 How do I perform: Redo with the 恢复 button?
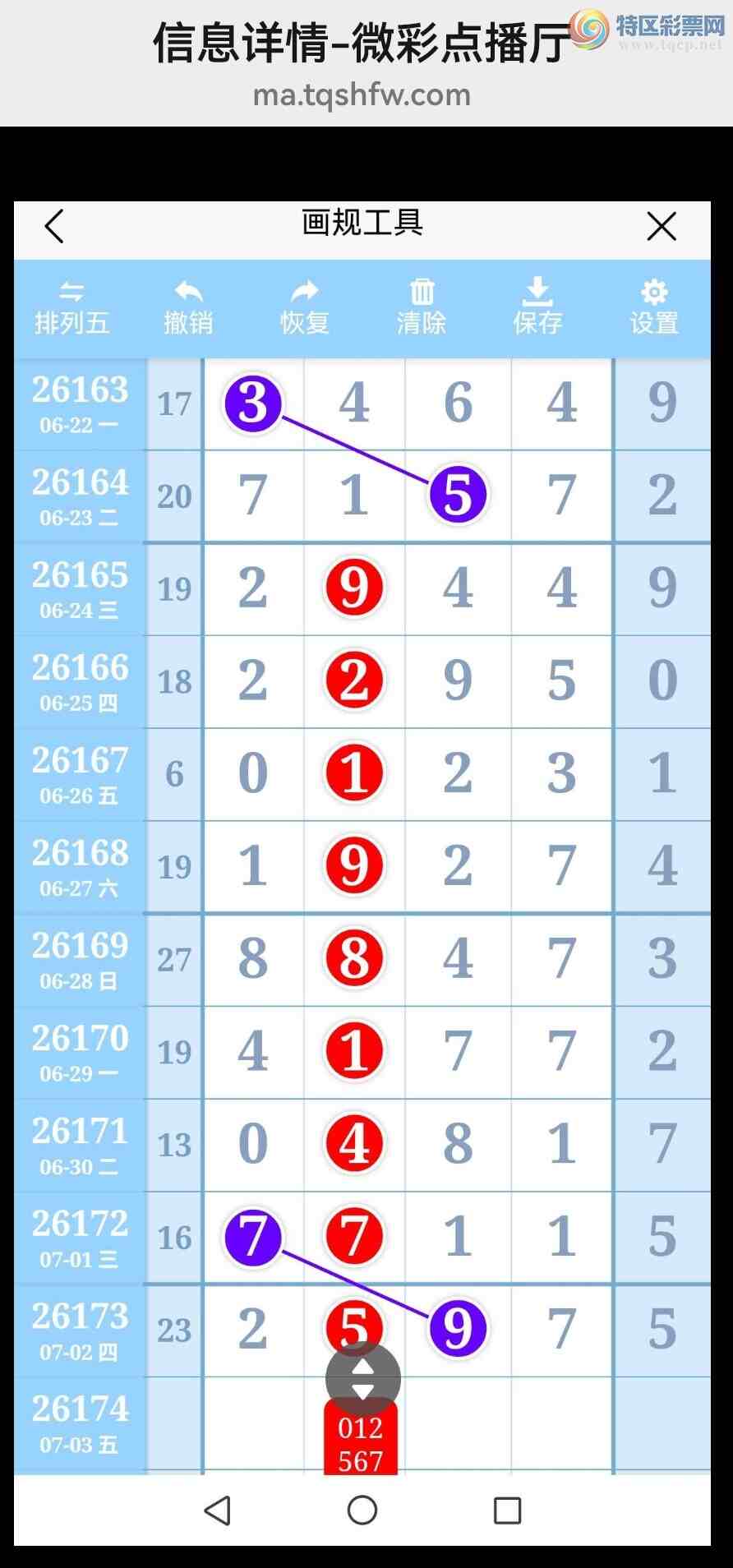[x=305, y=308]
